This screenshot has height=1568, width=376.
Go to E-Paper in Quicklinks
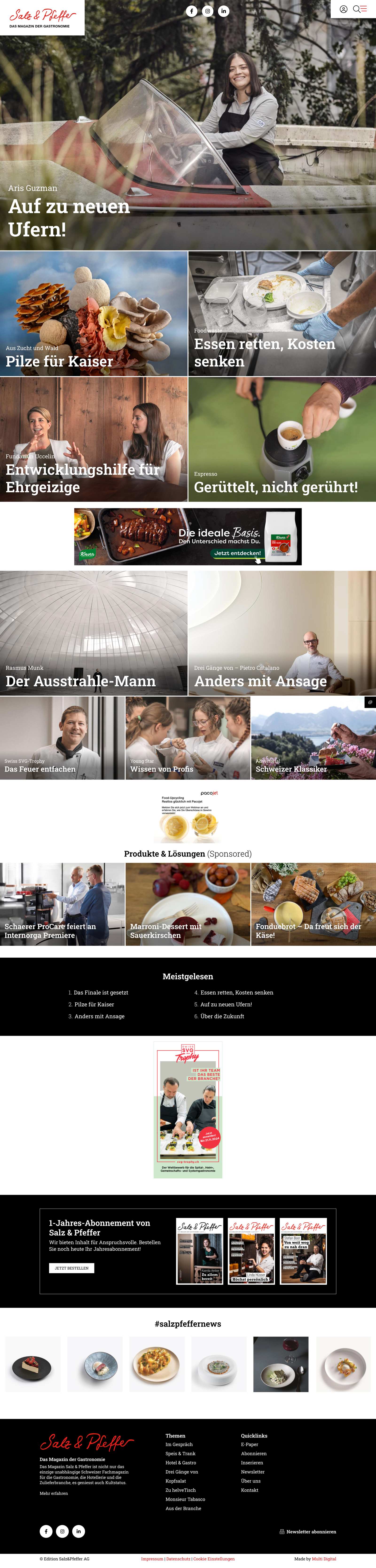(249, 1445)
